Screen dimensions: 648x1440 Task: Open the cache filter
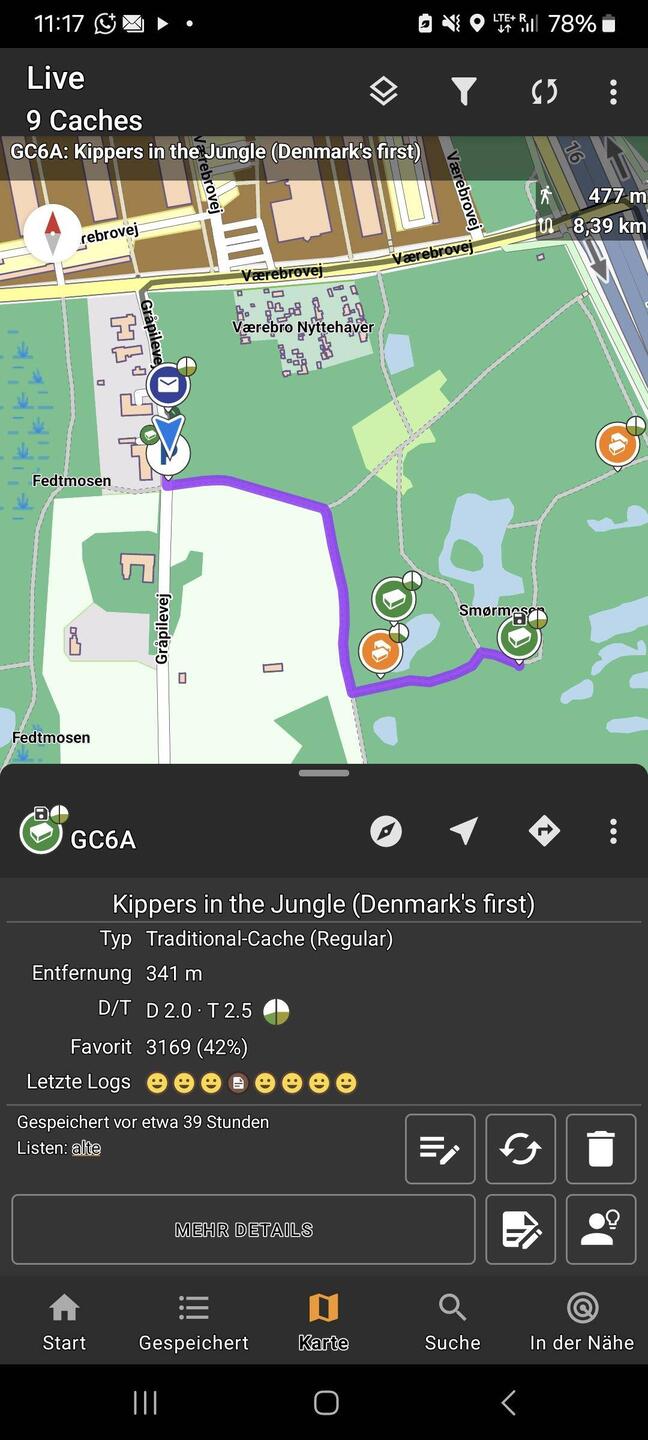click(463, 92)
